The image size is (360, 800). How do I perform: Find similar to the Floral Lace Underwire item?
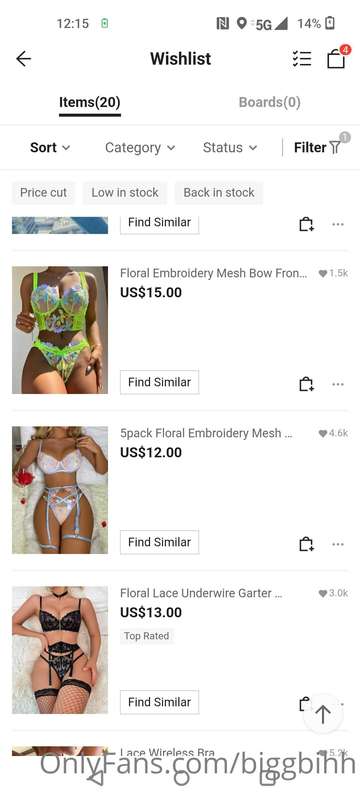tap(160, 702)
